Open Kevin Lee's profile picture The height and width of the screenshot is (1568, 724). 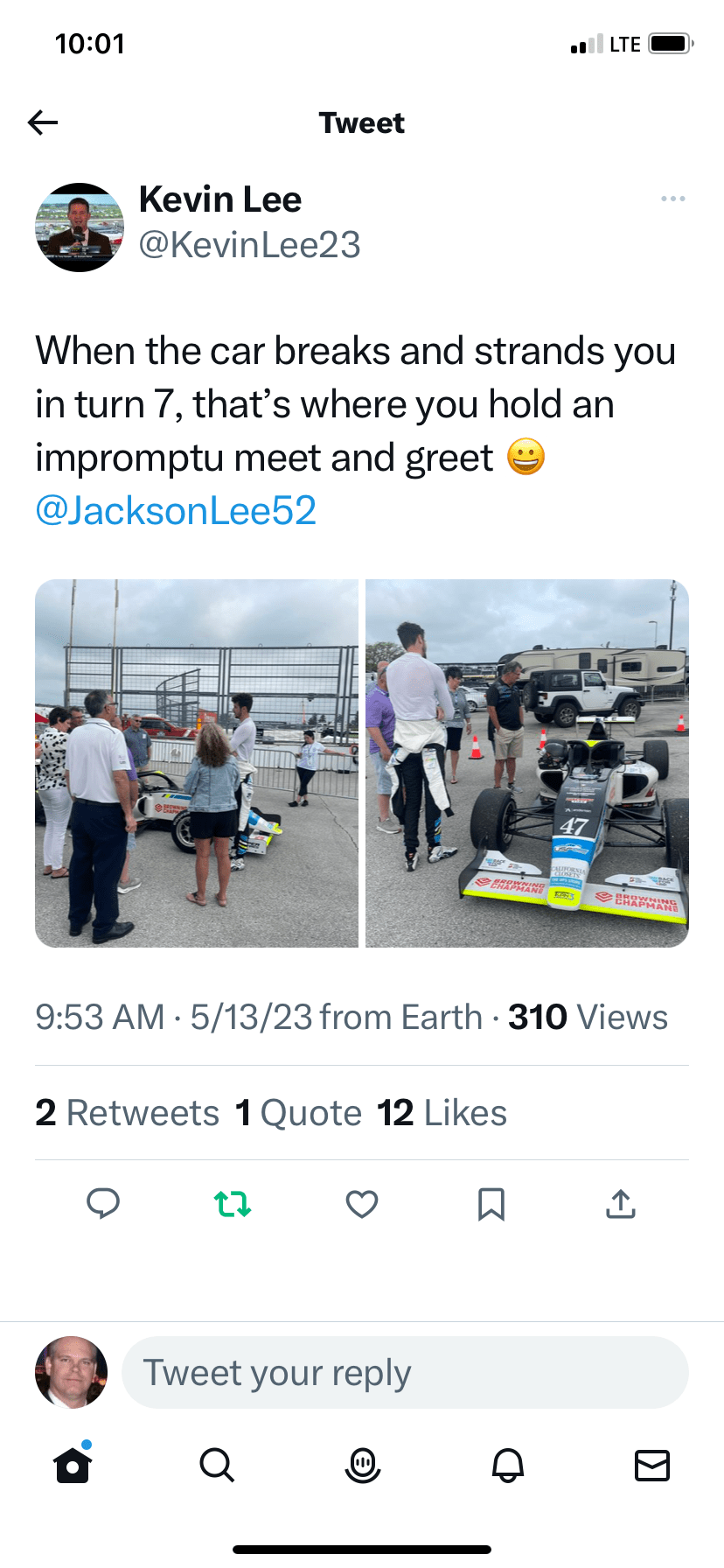pyautogui.click(x=79, y=227)
